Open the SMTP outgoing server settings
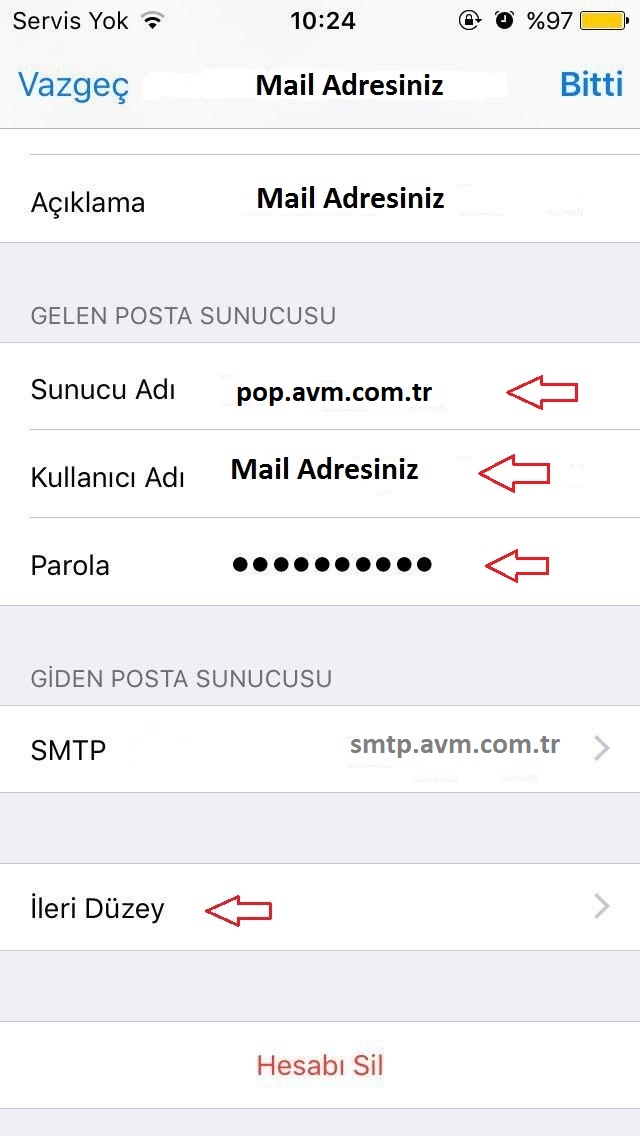 click(x=320, y=748)
